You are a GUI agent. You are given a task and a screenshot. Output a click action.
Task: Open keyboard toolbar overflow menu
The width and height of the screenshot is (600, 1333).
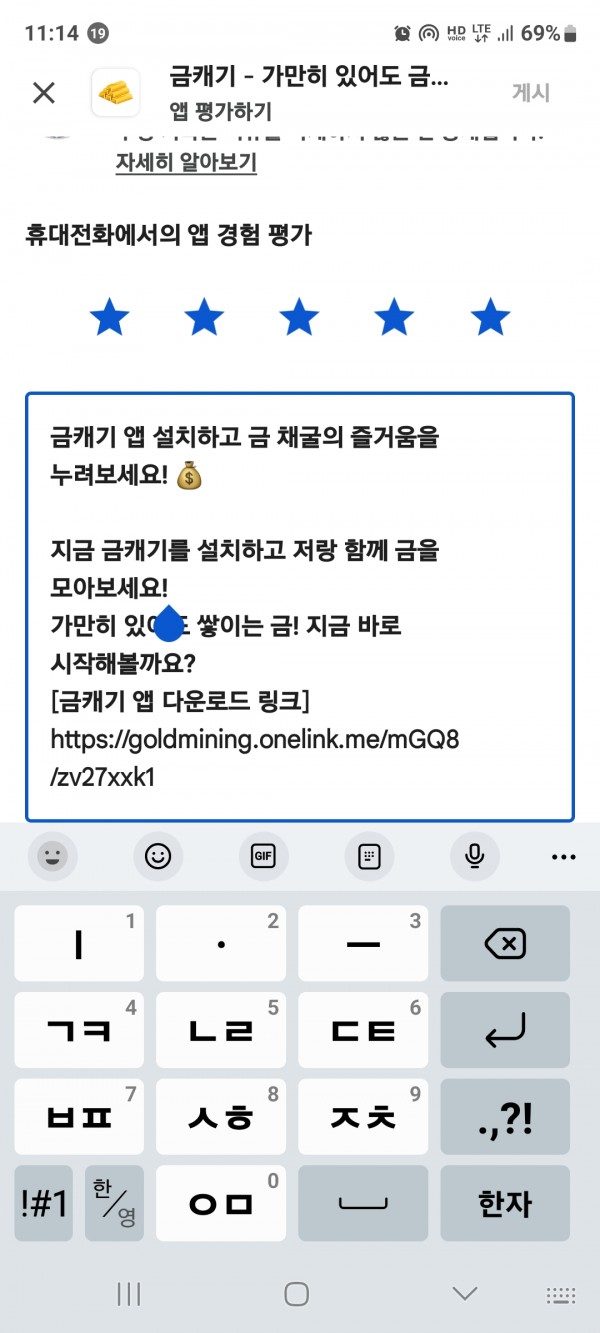(x=564, y=857)
